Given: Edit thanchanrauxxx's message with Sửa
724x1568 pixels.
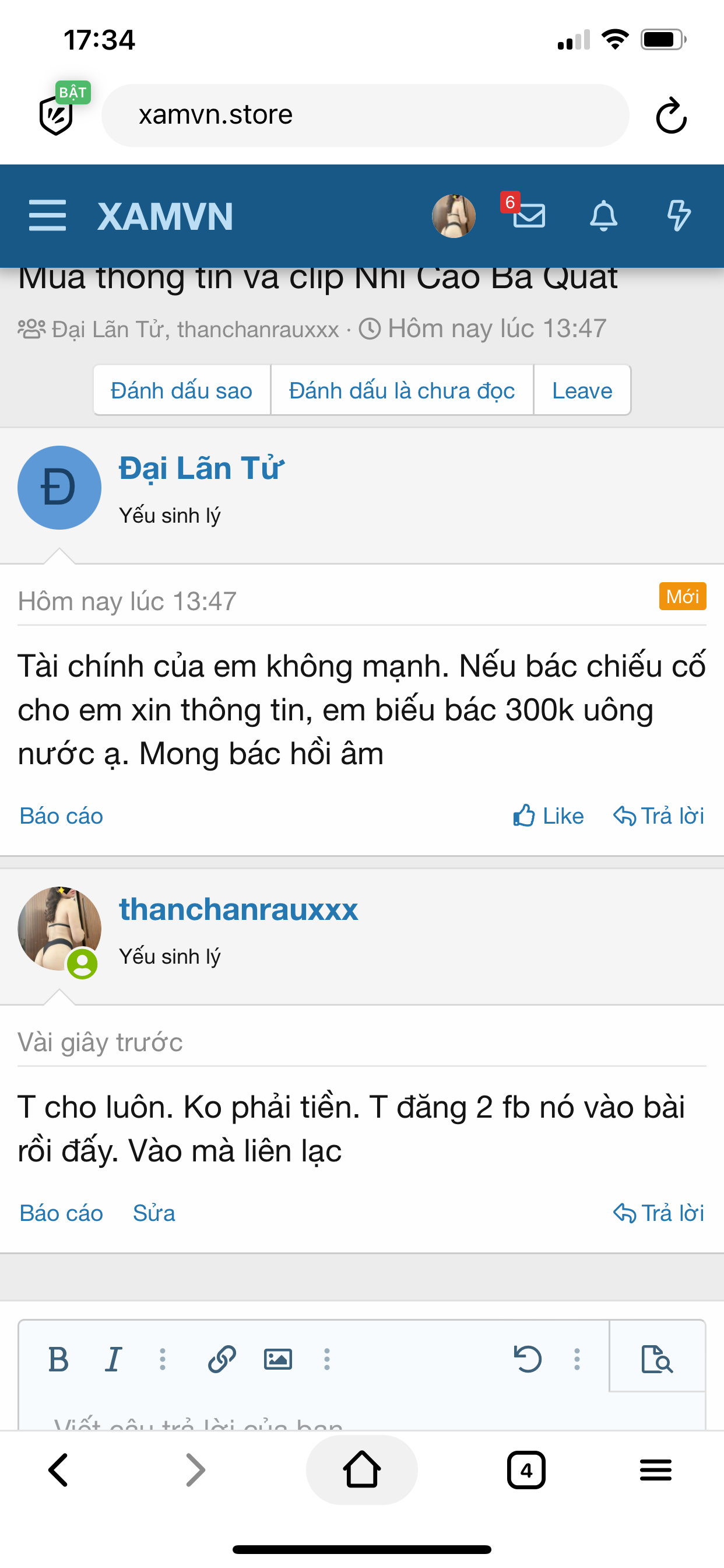Looking at the screenshot, I should click(154, 1213).
